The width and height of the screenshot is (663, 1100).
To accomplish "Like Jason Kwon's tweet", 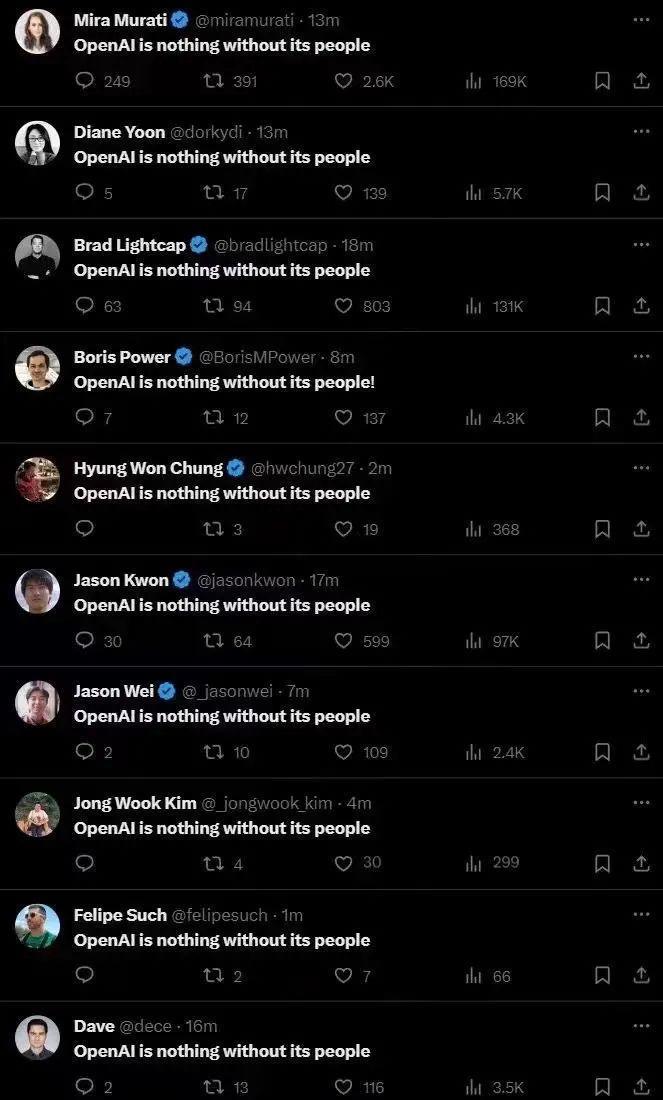I will pyautogui.click(x=344, y=641).
